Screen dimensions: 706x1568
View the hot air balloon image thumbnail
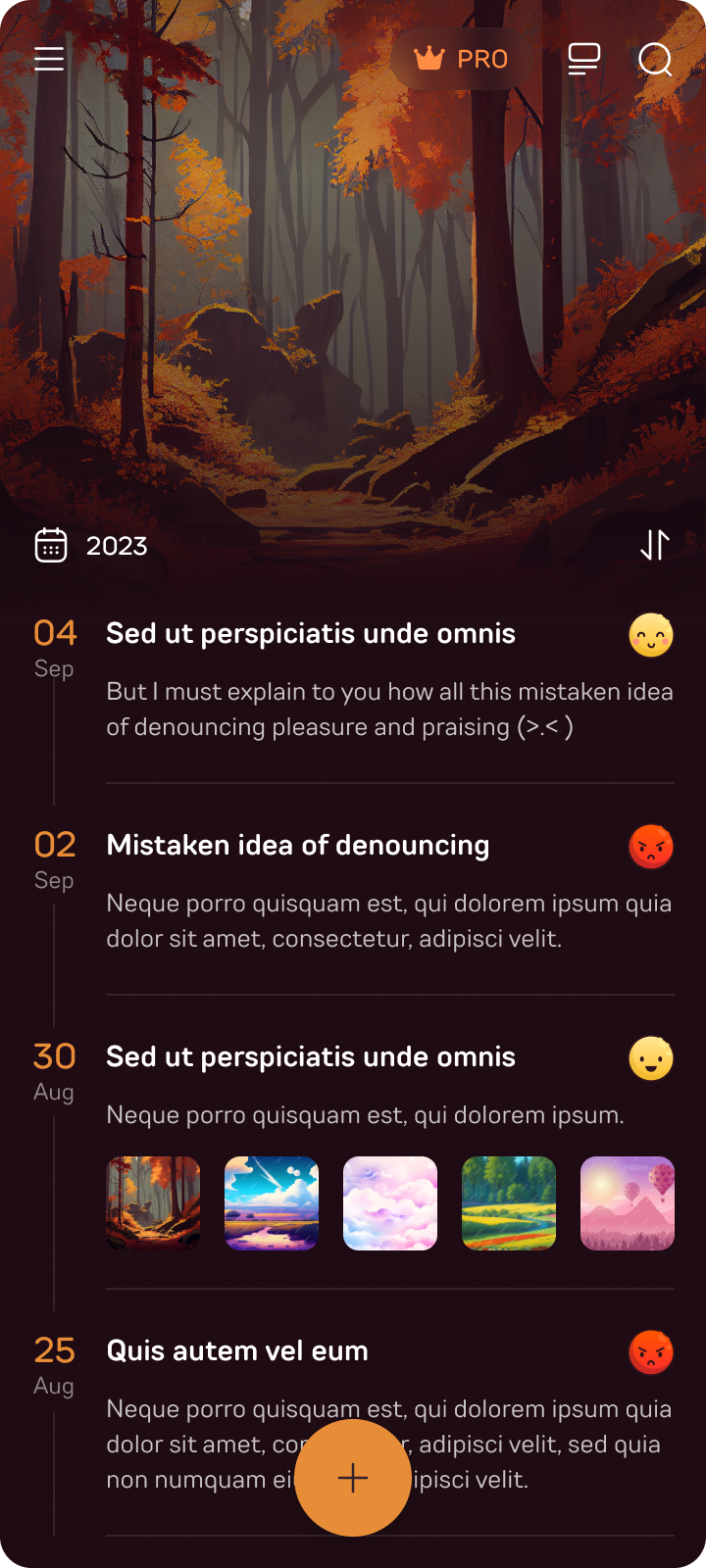[627, 1202]
